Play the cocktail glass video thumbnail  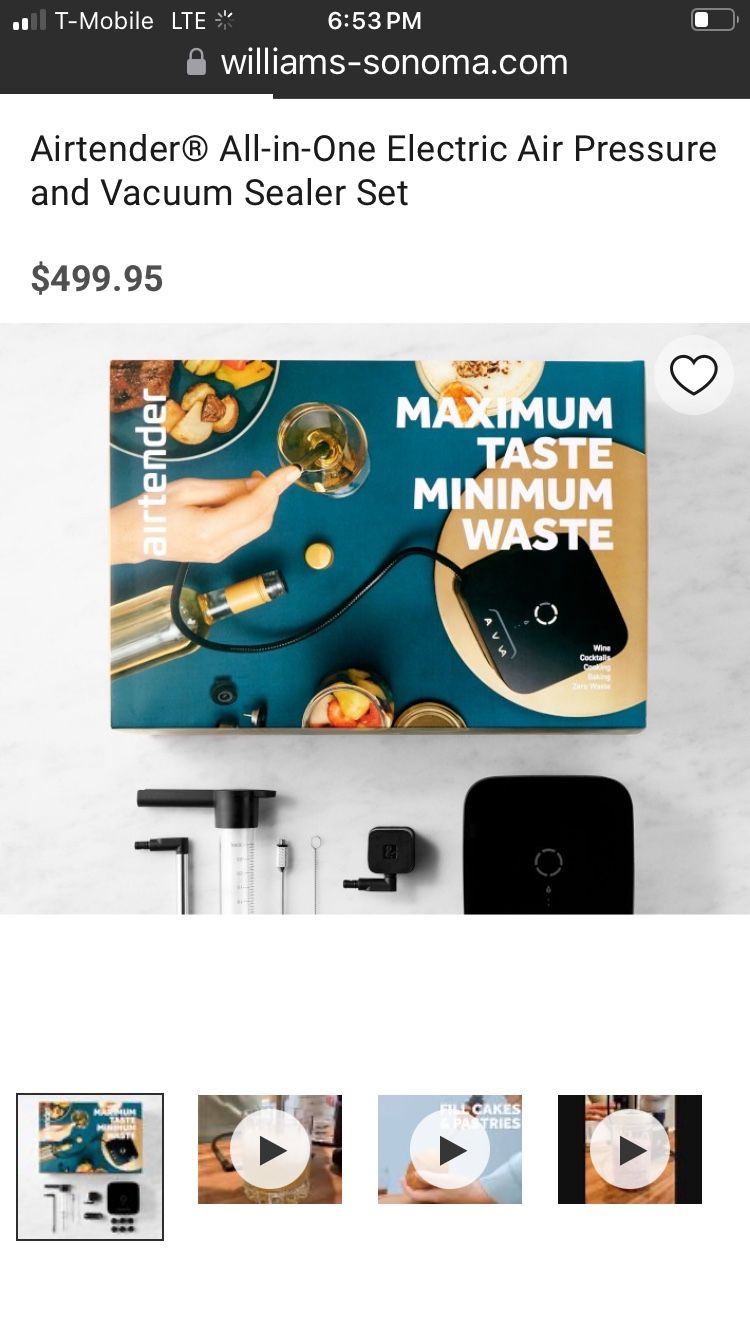[270, 1149]
